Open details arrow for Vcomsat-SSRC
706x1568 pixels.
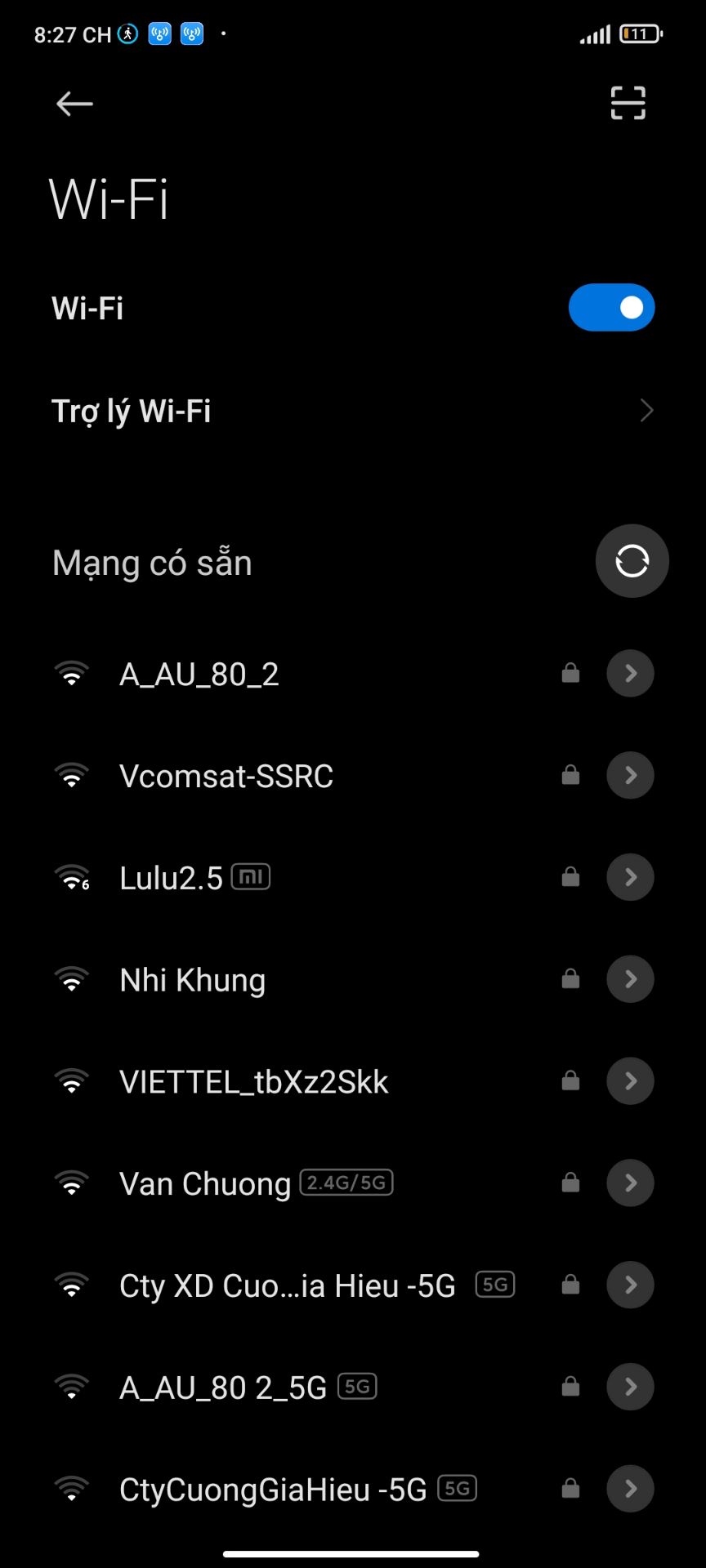click(630, 775)
